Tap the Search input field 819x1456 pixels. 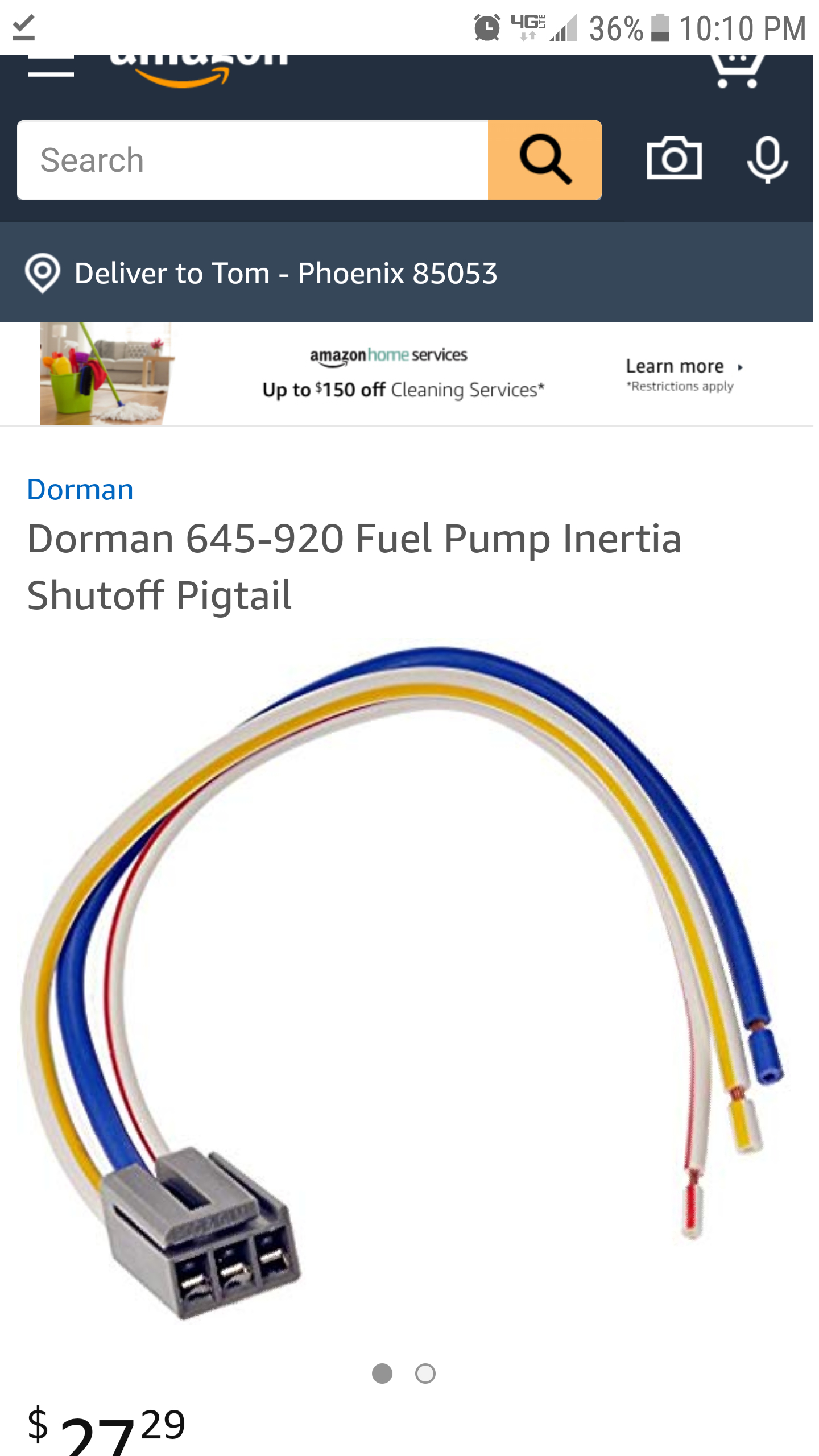[253, 160]
